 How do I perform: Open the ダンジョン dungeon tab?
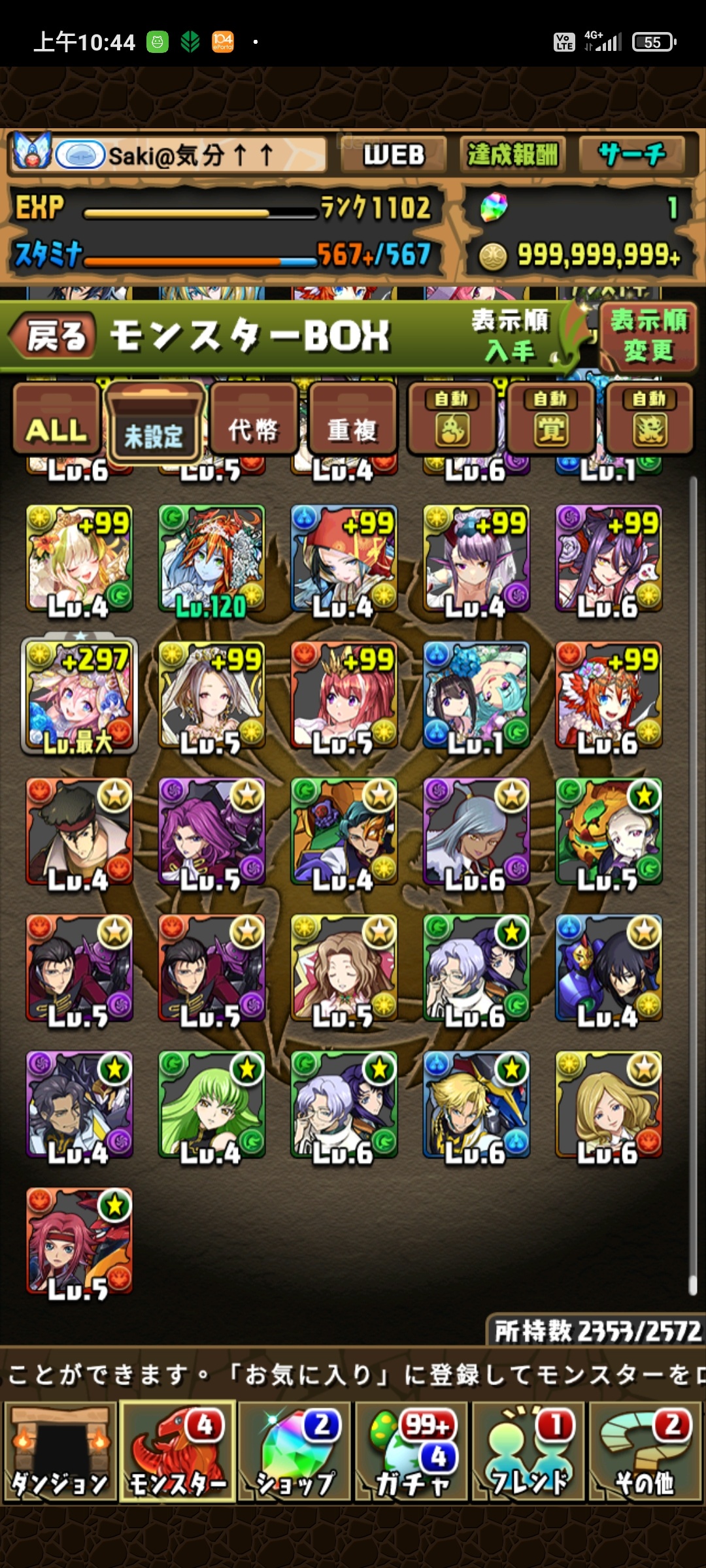60,1452
